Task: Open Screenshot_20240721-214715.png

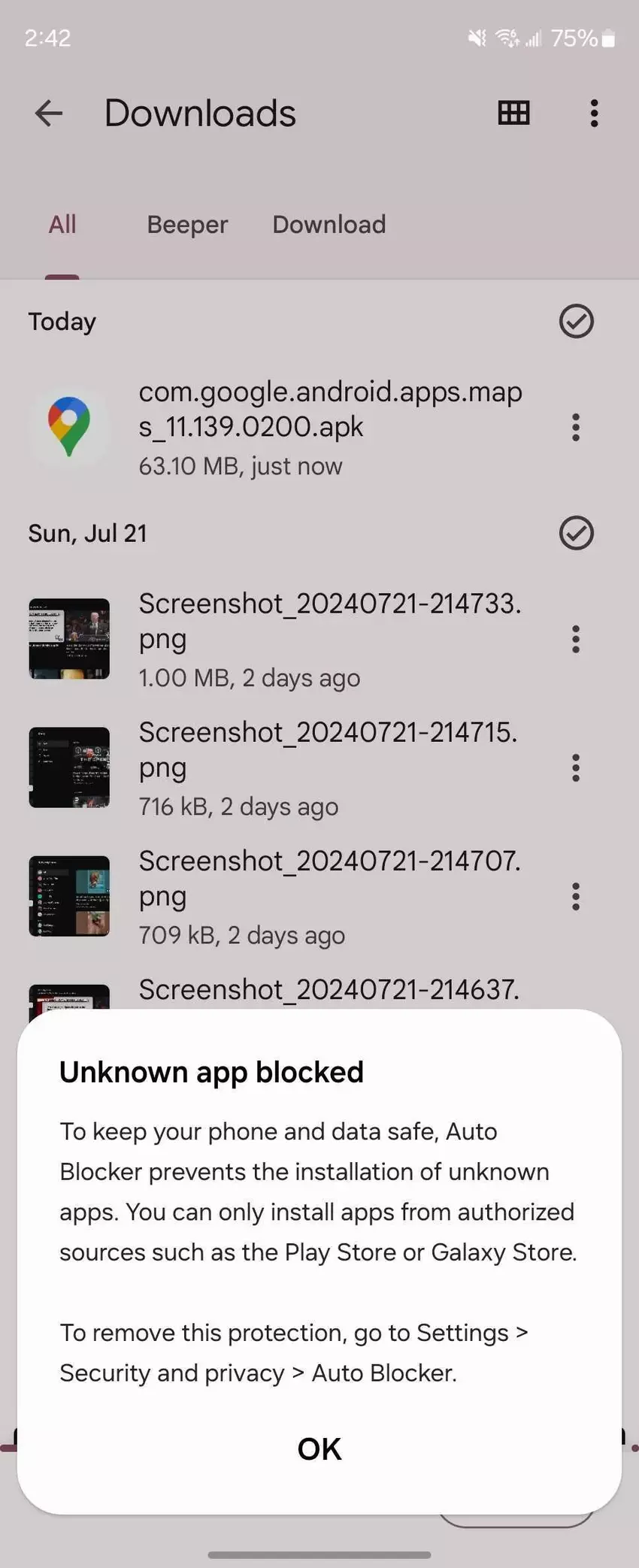Action: pos(329,767)
